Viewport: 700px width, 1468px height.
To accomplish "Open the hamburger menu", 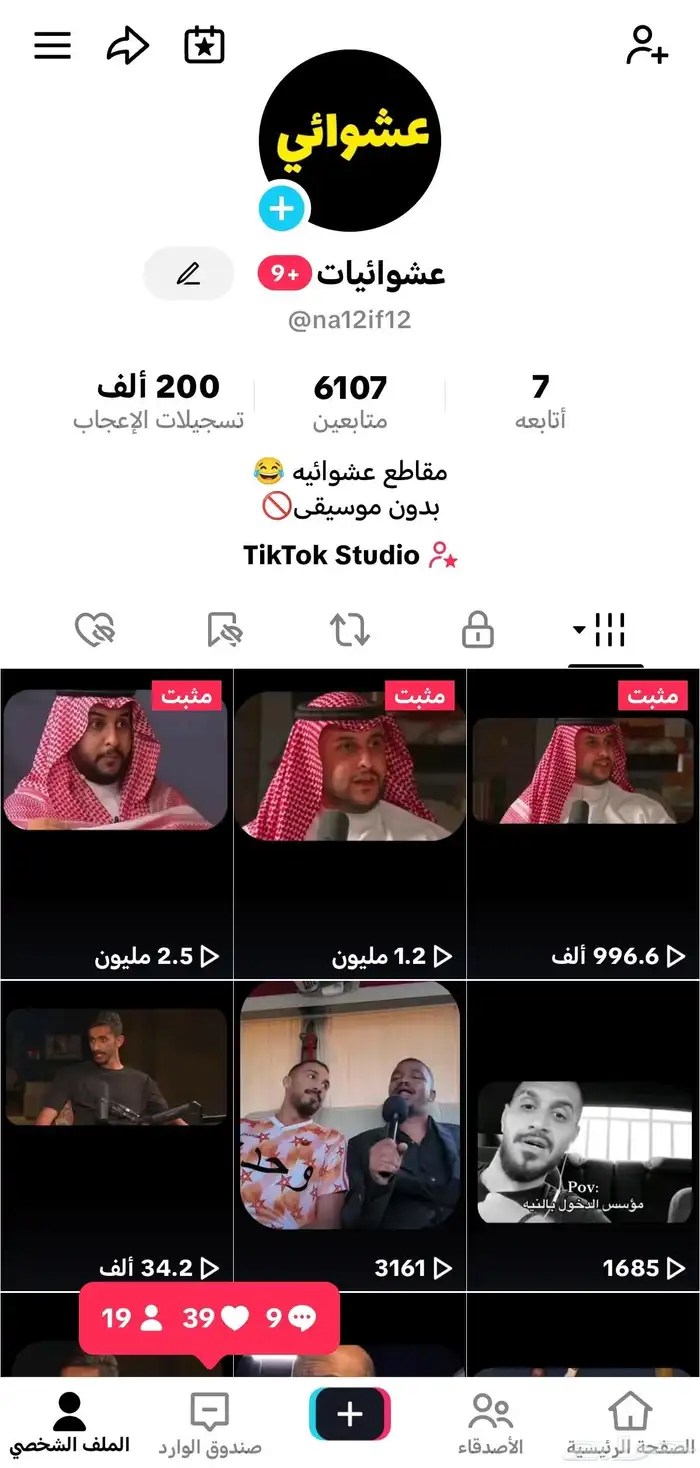I will tap(53, 45).
